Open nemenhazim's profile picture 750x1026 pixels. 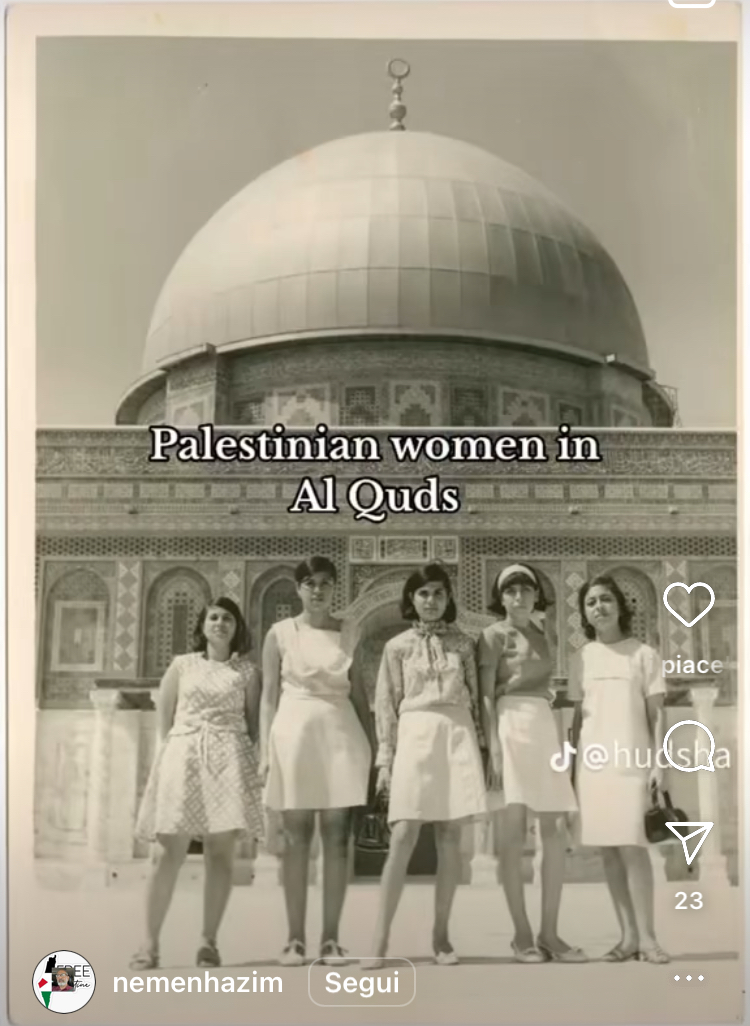[x=64, y=982]
